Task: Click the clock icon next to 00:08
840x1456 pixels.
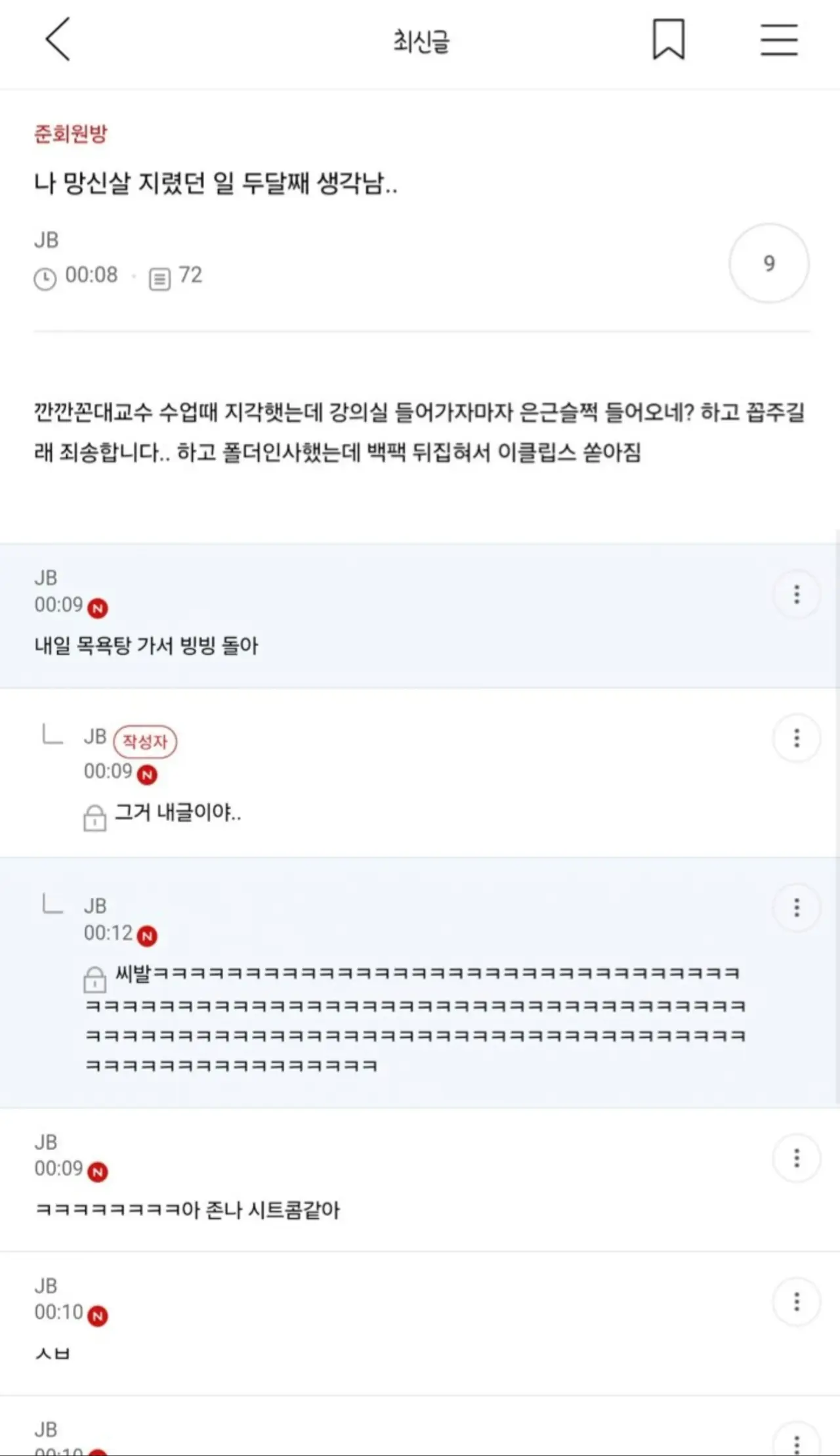Action: 45,276
